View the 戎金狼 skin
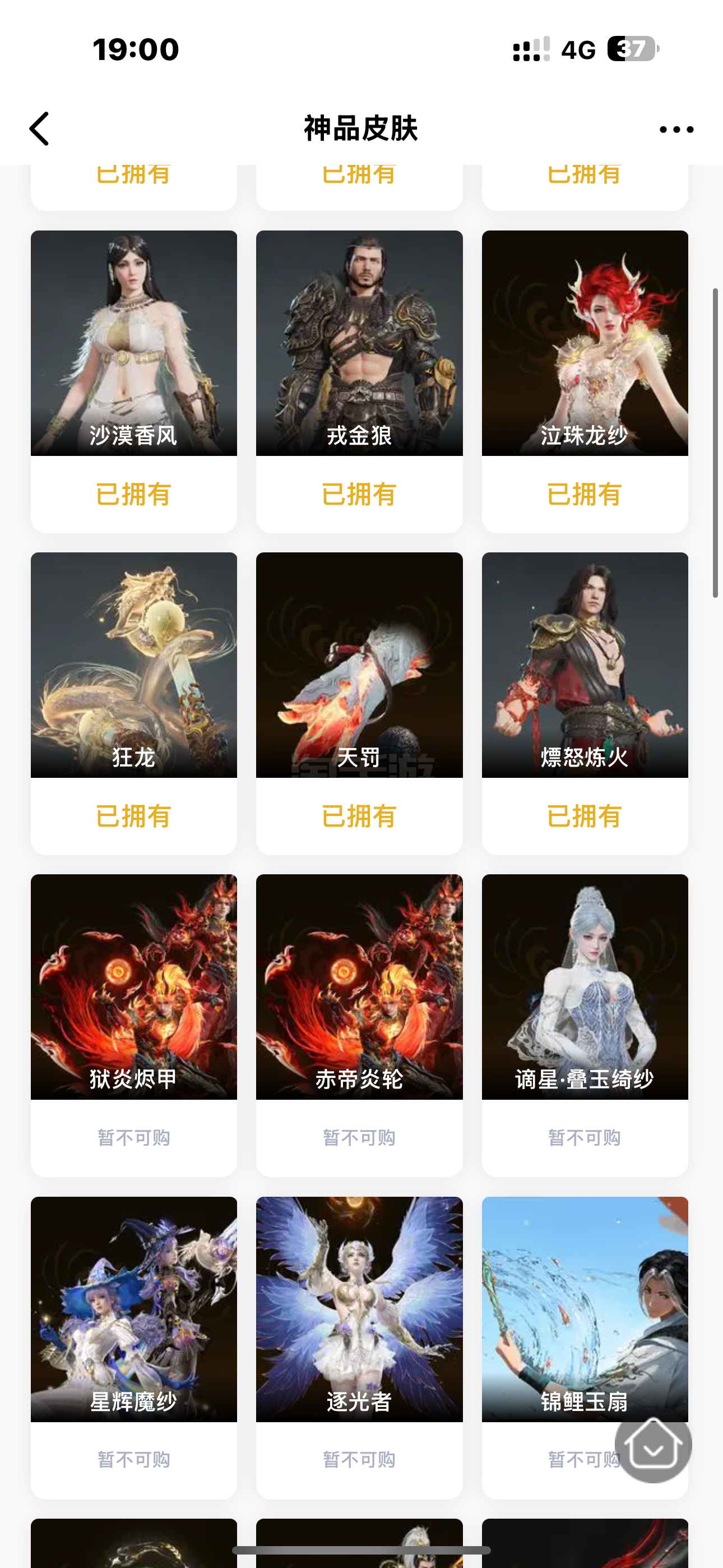Image resolution: width=723 pixels, height=1568 pixels. point(359,381)
